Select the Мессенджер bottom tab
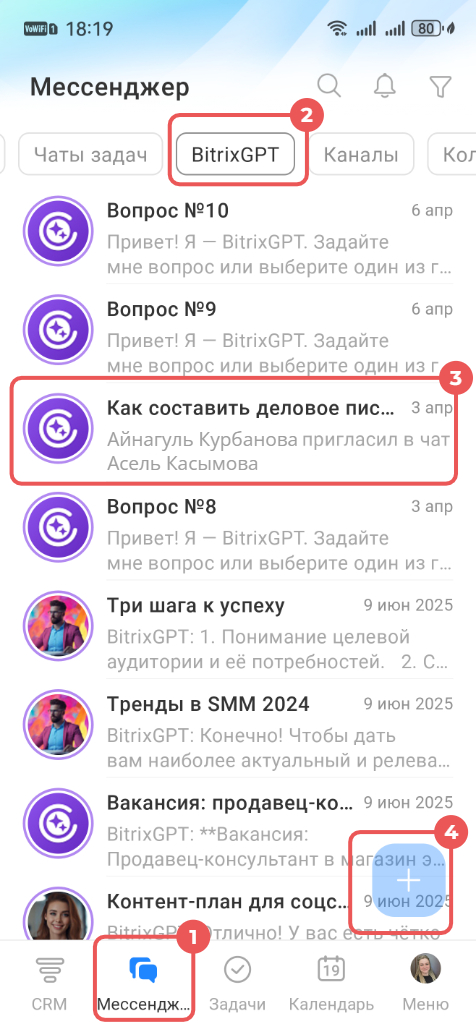The width and height of the screenshot is (476, 1024). point(143,983)
